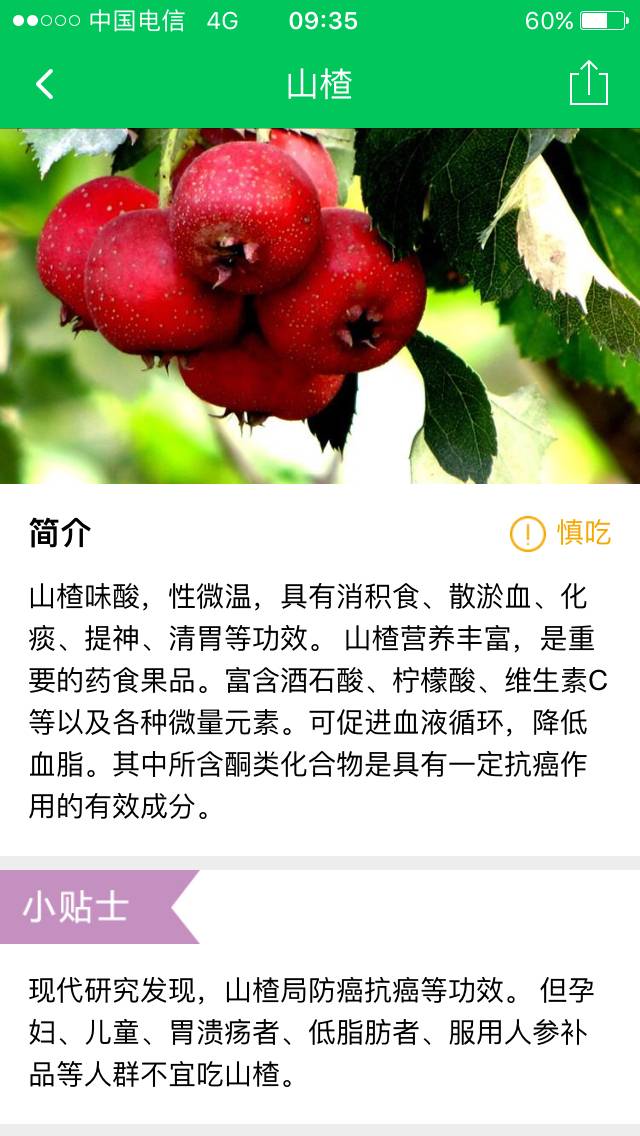The width and height of the screenshot is (640, 1136).
Task: Share the 山楂 article
Action: click(x=588, y=84)
